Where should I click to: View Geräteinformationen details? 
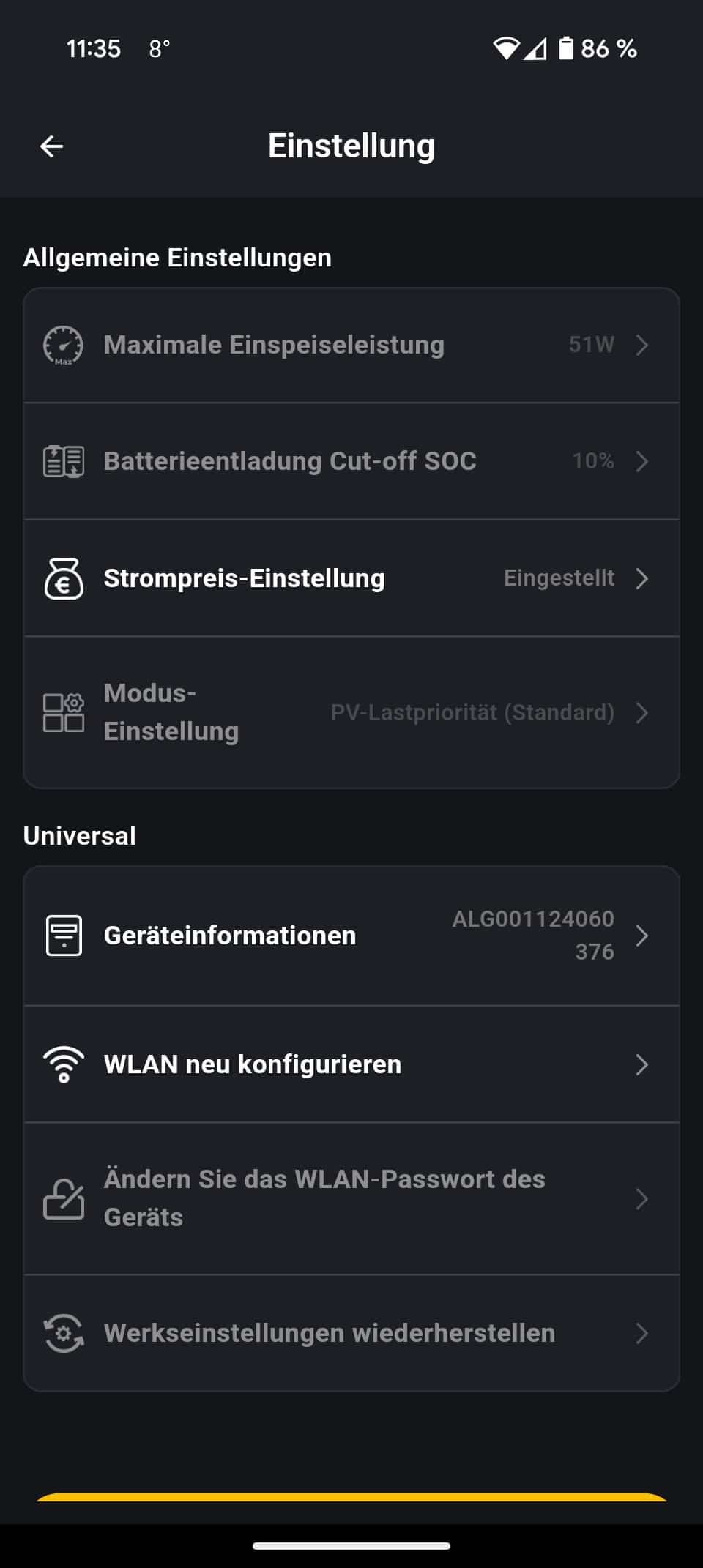(351, 936)
